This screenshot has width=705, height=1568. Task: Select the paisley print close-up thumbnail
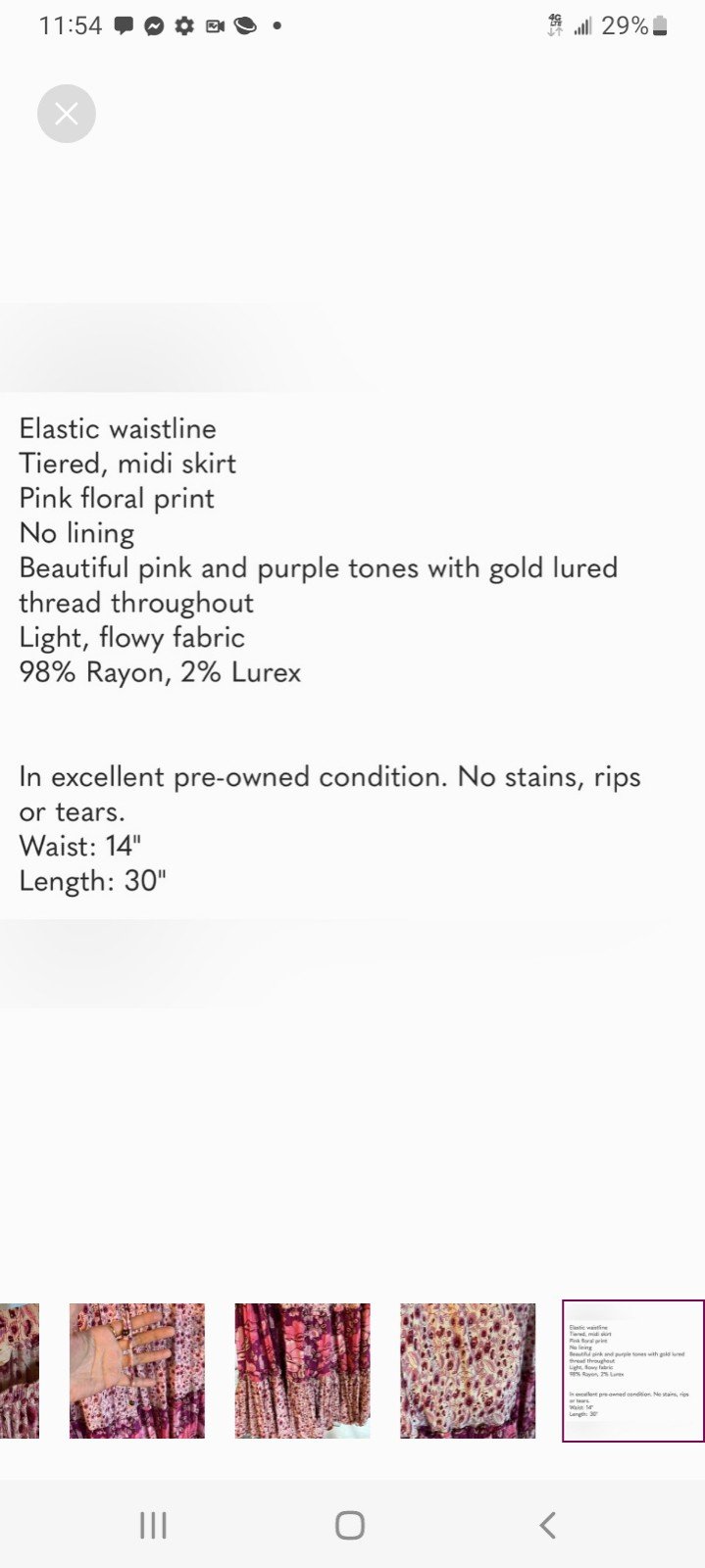(468, 1371)
